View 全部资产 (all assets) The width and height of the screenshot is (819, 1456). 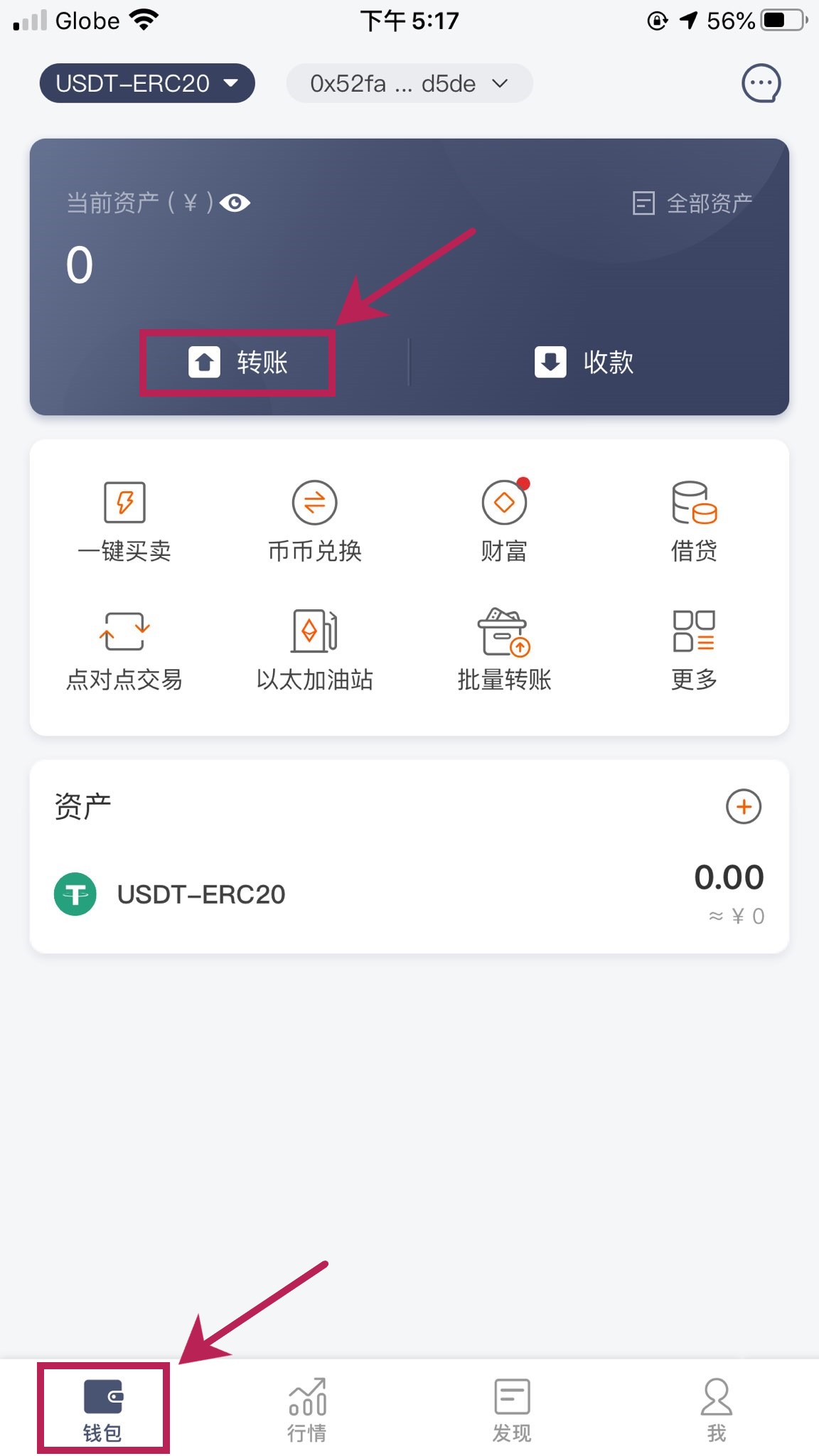coord(692,204)
